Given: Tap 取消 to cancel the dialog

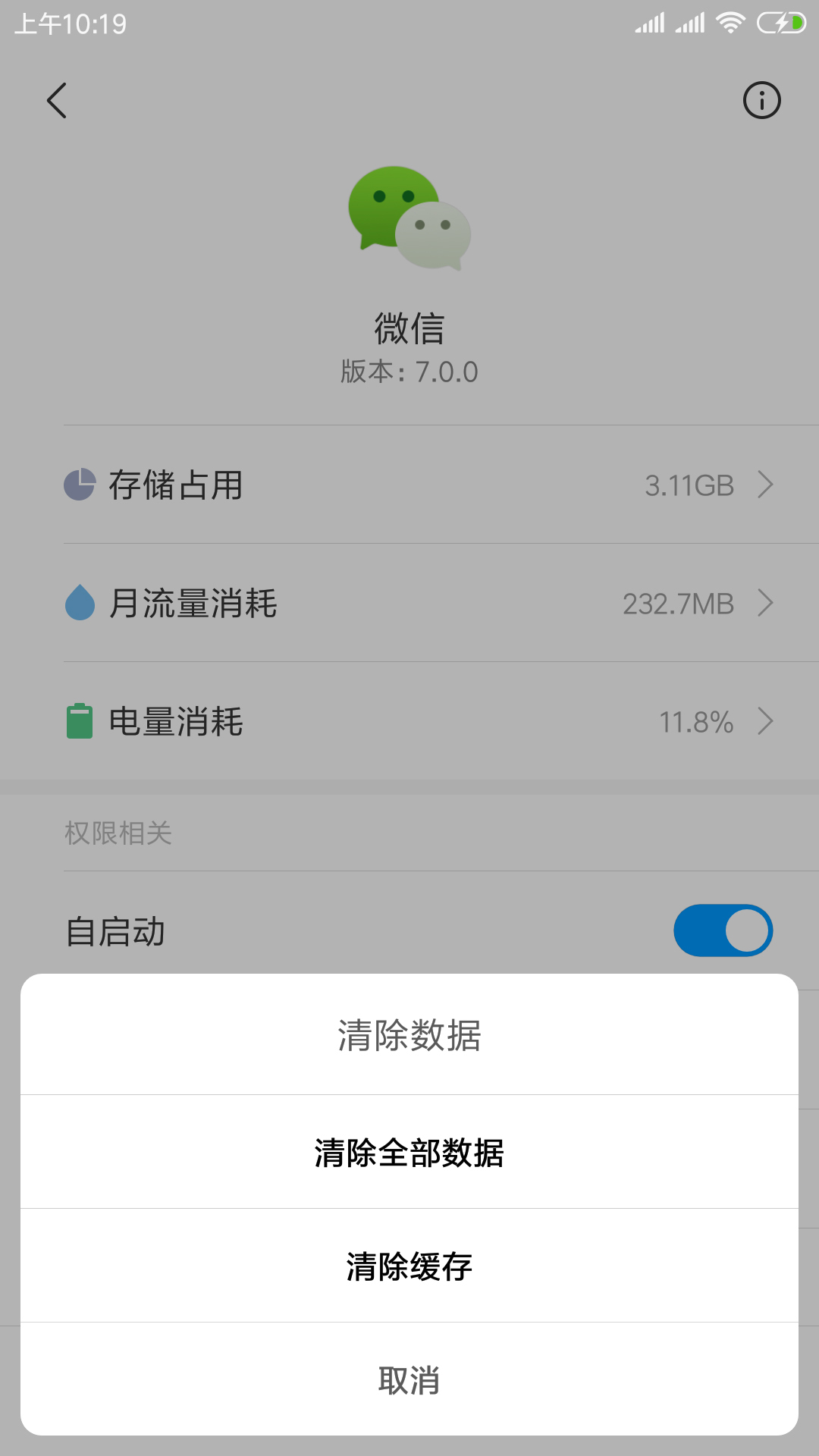Looking at the screenshot, I should coord(409,1380).
